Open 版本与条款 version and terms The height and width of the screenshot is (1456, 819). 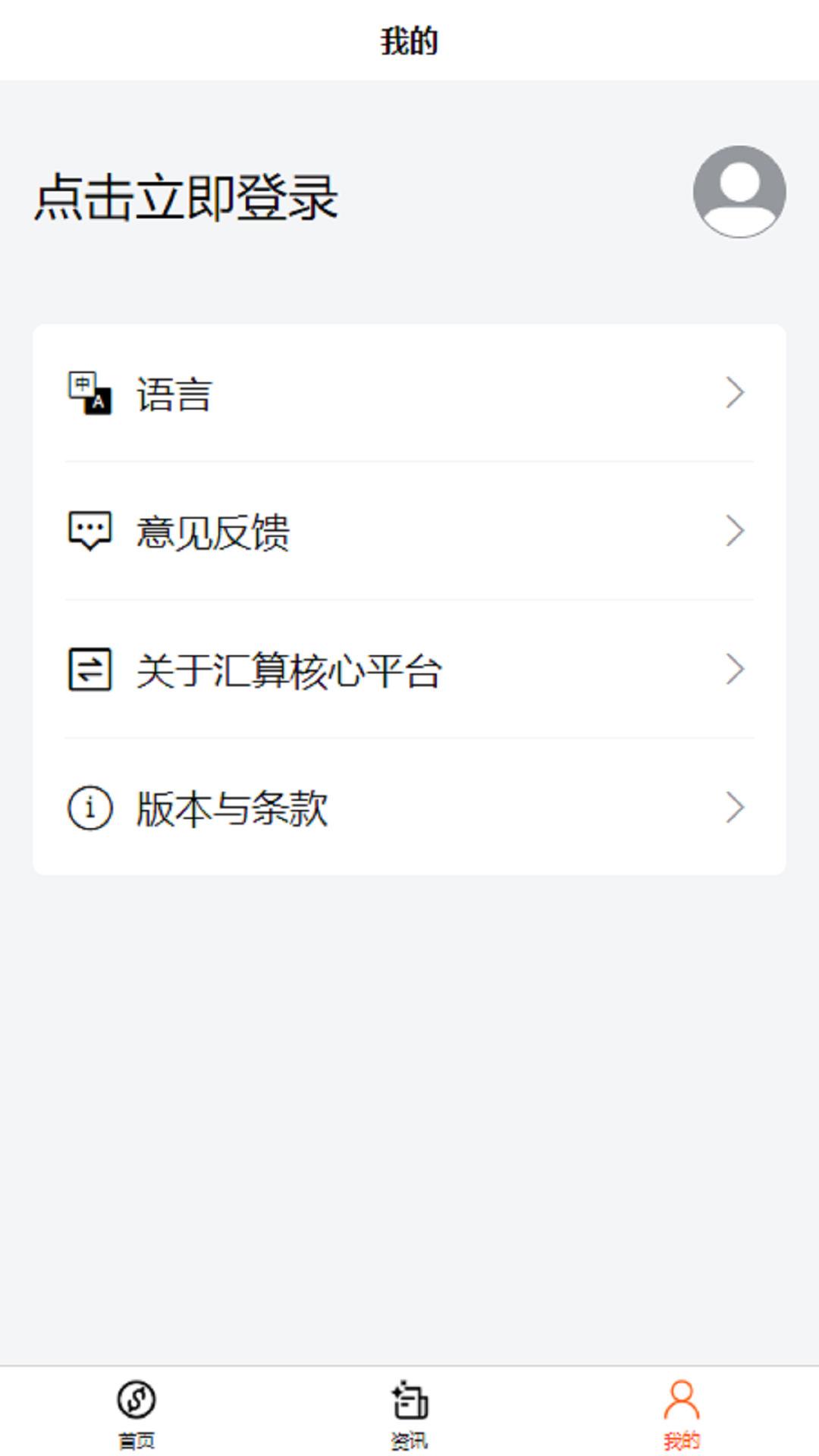409,808
